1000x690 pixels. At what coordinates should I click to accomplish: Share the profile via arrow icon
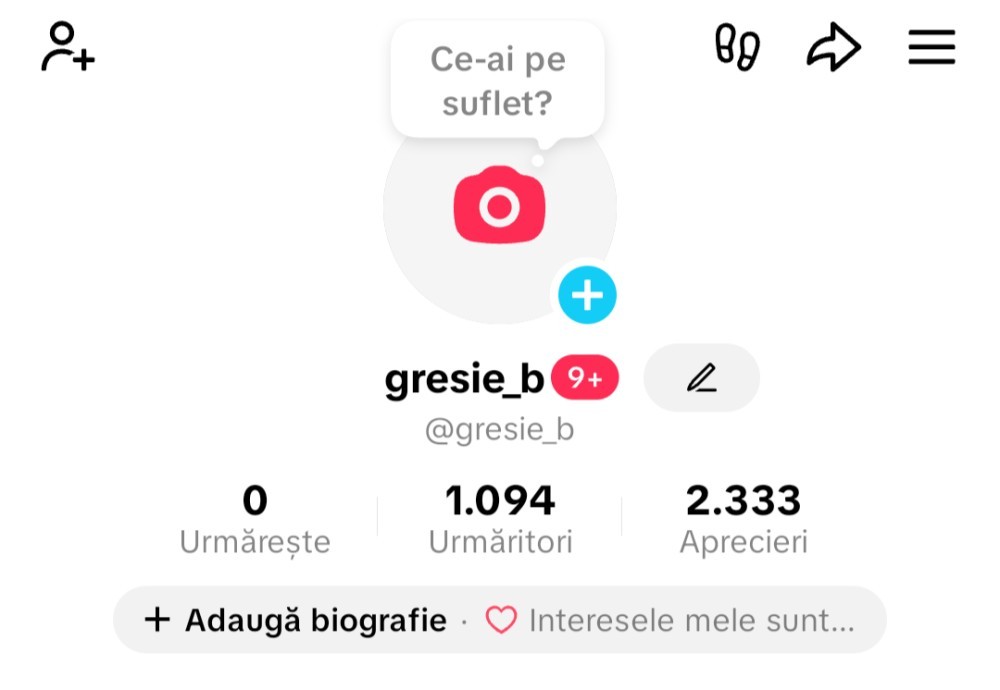coord(833,47)
